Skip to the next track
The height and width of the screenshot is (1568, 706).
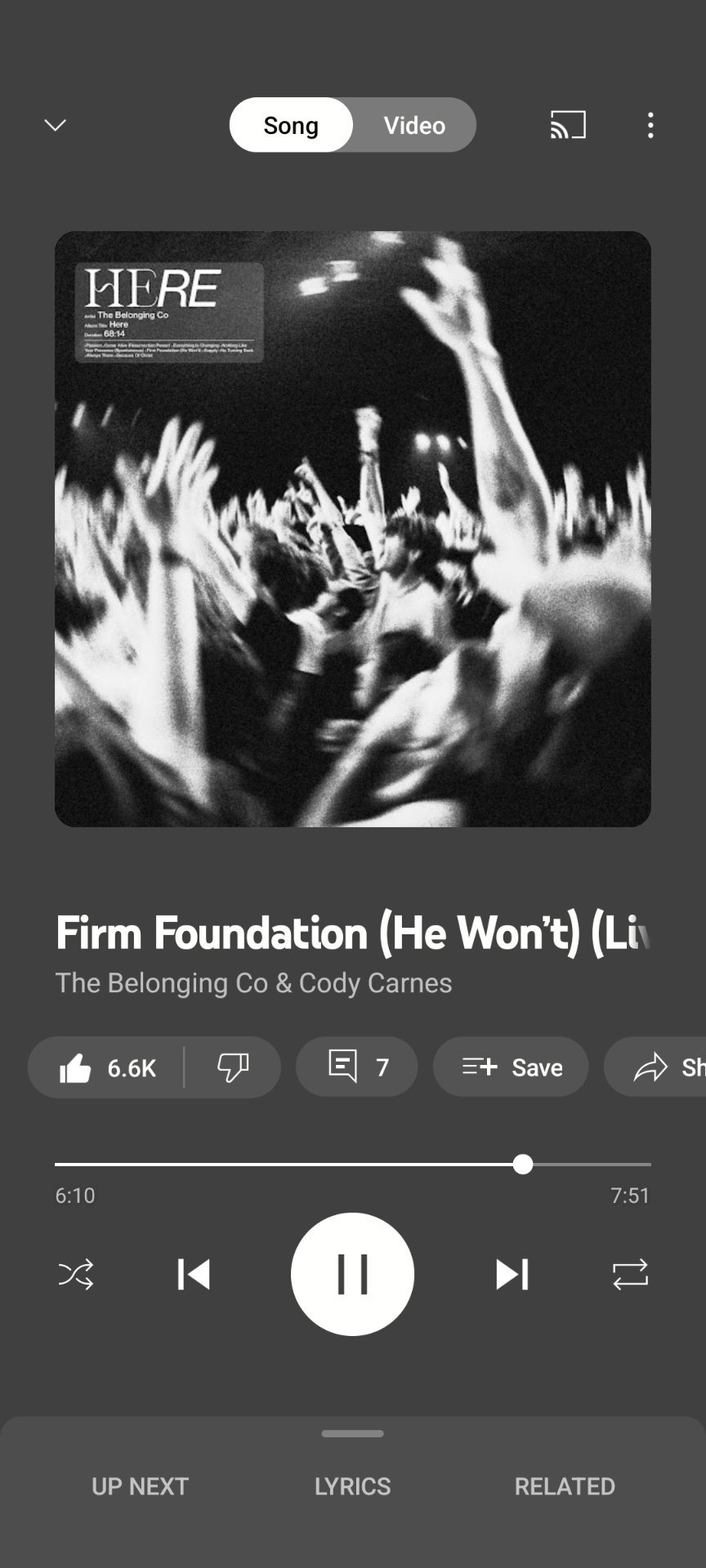coord(512,1274)
